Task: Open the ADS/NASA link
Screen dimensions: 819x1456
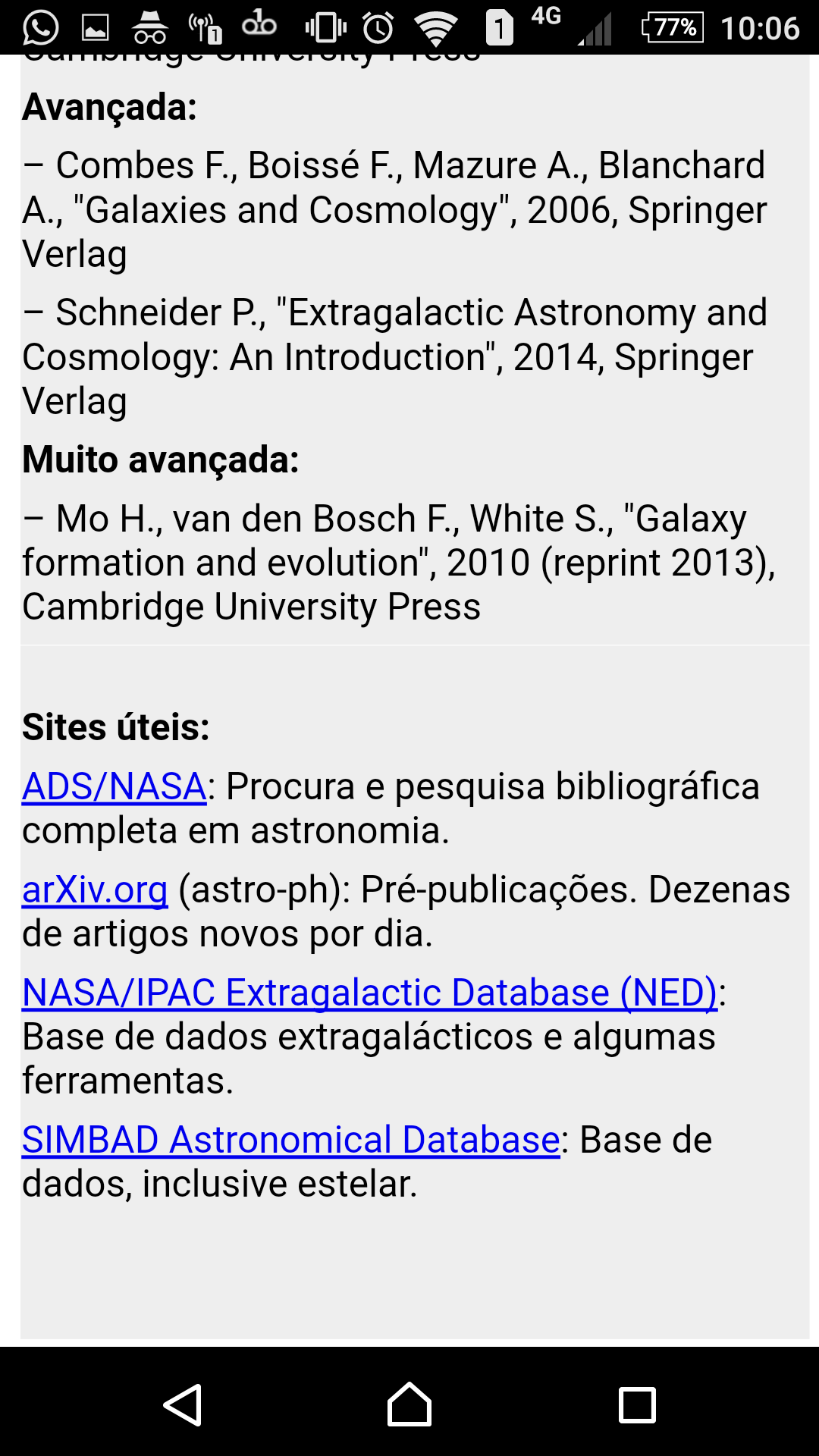Action: pyautogui.click(x=114, y=786)
